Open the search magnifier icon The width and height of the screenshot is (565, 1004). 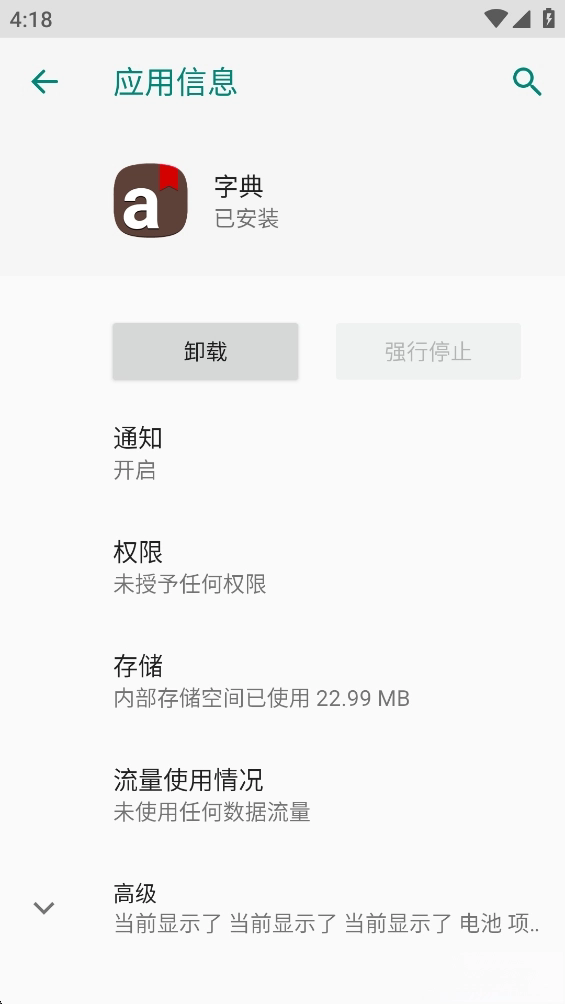527,82
